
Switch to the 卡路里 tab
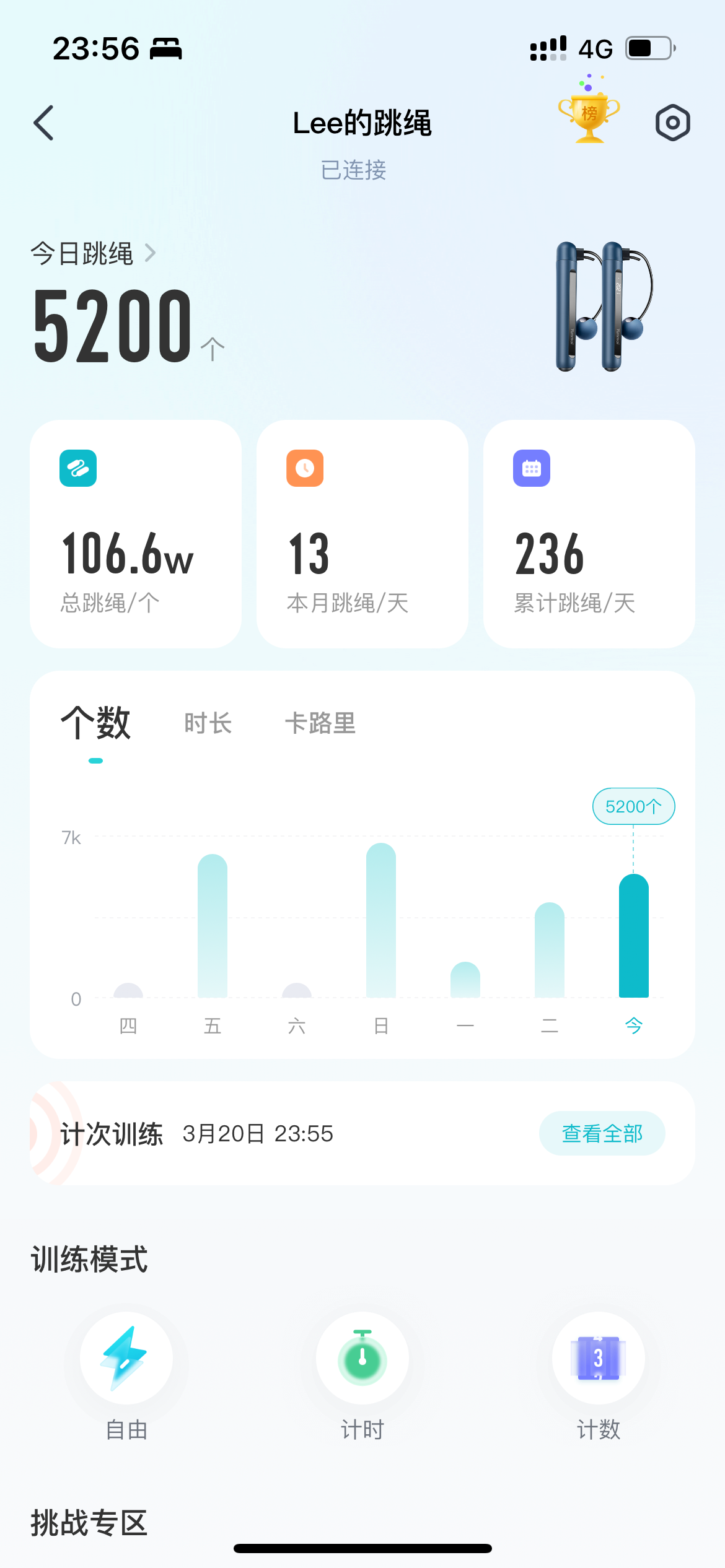[x=320, y=723]
